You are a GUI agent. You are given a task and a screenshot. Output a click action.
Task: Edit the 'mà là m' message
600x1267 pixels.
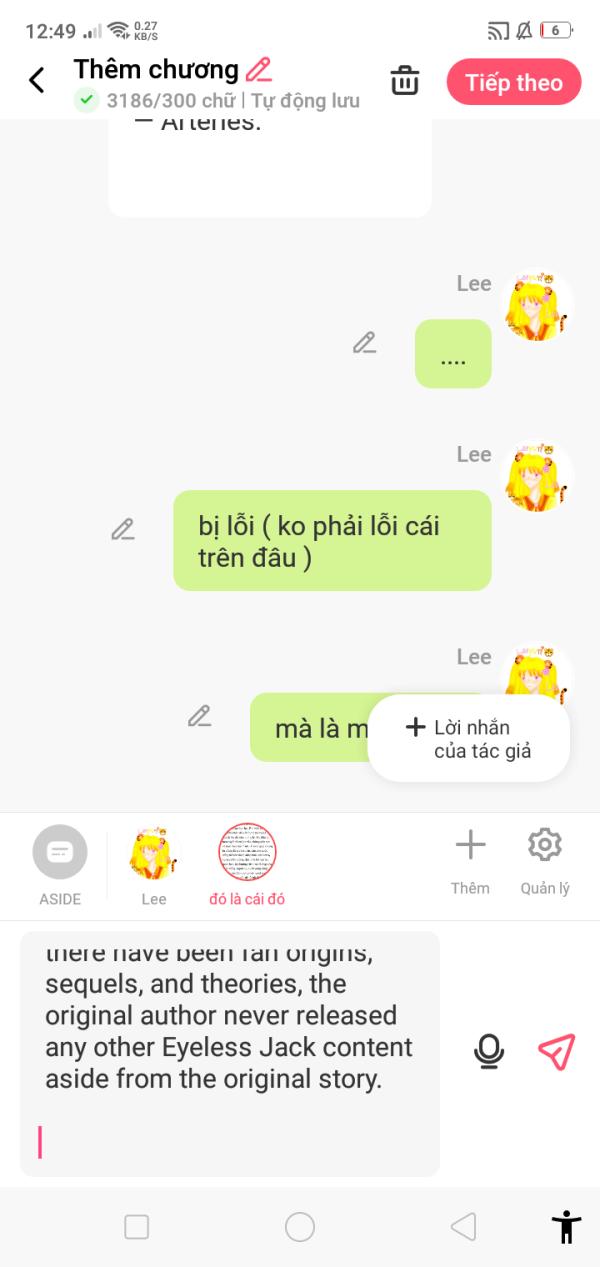pos(200,716)
